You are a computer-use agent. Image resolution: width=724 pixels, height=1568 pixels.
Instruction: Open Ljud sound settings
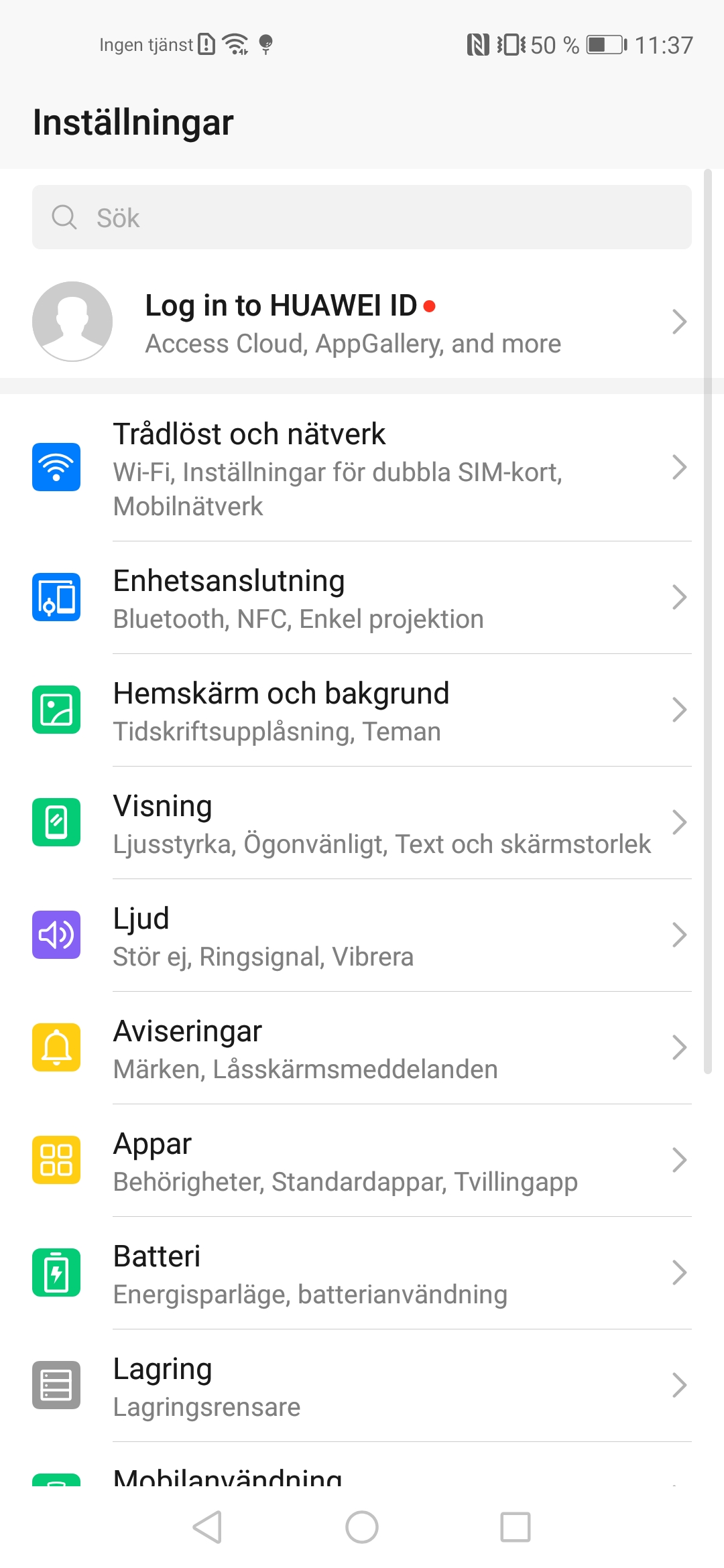(x=362, y=935)
